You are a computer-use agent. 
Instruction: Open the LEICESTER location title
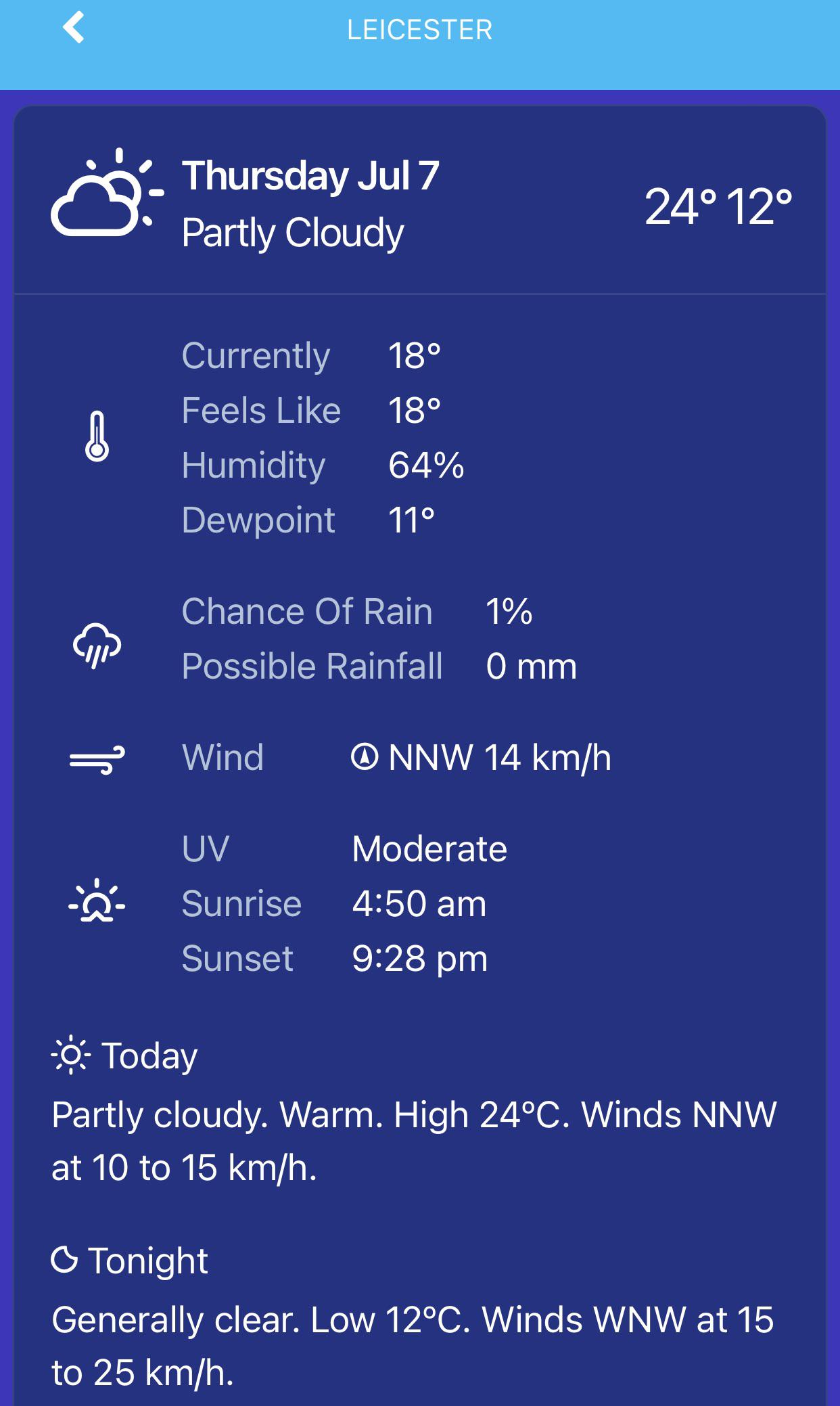click(419, 30)
